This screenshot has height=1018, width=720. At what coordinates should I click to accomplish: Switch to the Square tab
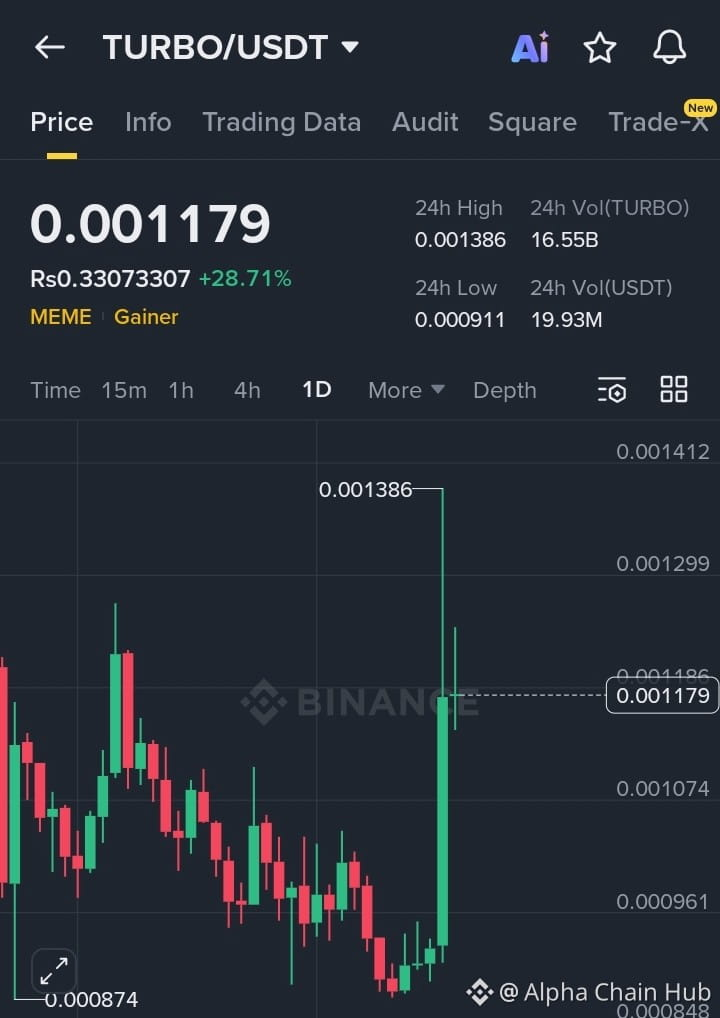532,122
